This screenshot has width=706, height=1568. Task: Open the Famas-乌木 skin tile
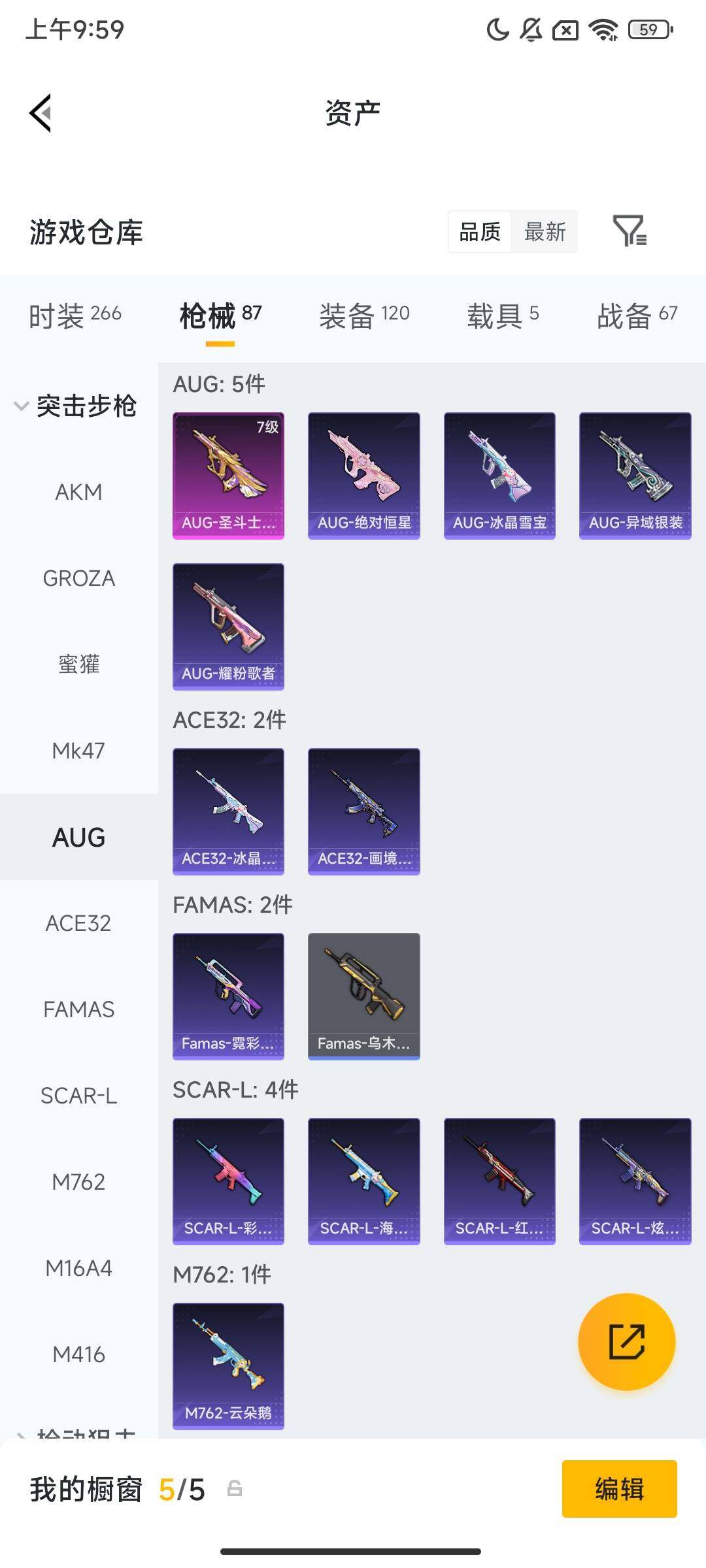click(x=363, y=996)
